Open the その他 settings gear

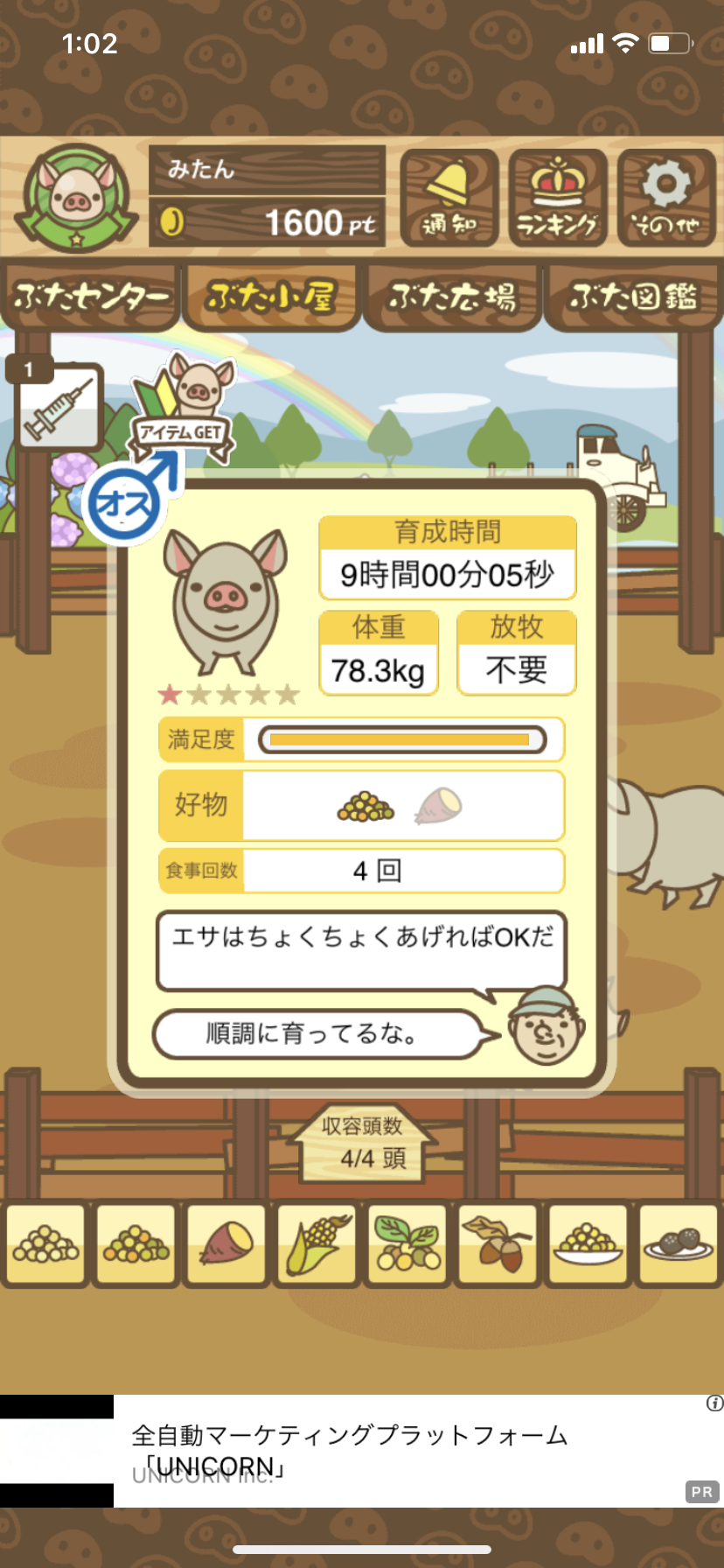click(x=666, y=199)
